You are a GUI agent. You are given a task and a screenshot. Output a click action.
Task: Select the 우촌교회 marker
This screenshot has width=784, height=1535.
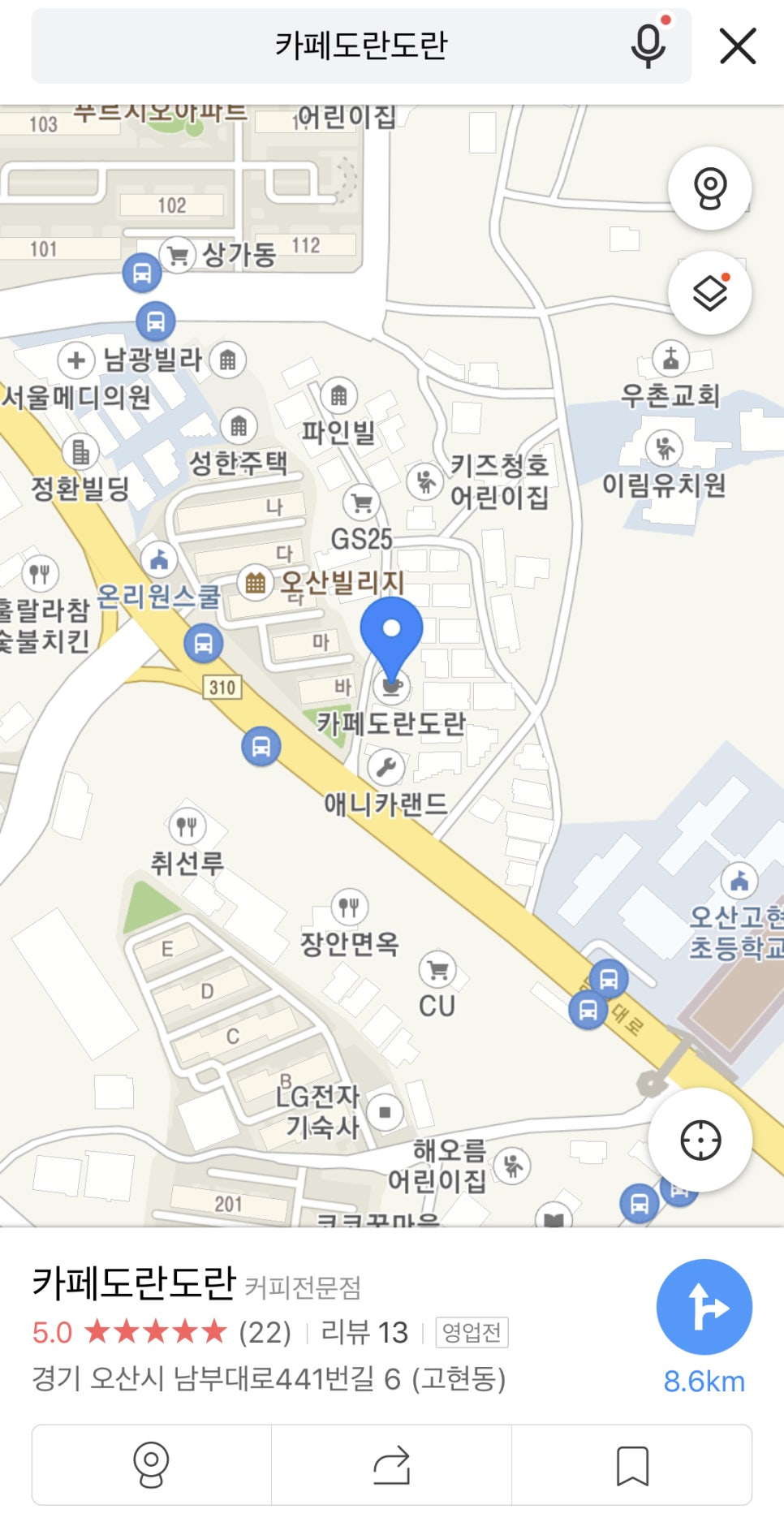coord(670,358)
